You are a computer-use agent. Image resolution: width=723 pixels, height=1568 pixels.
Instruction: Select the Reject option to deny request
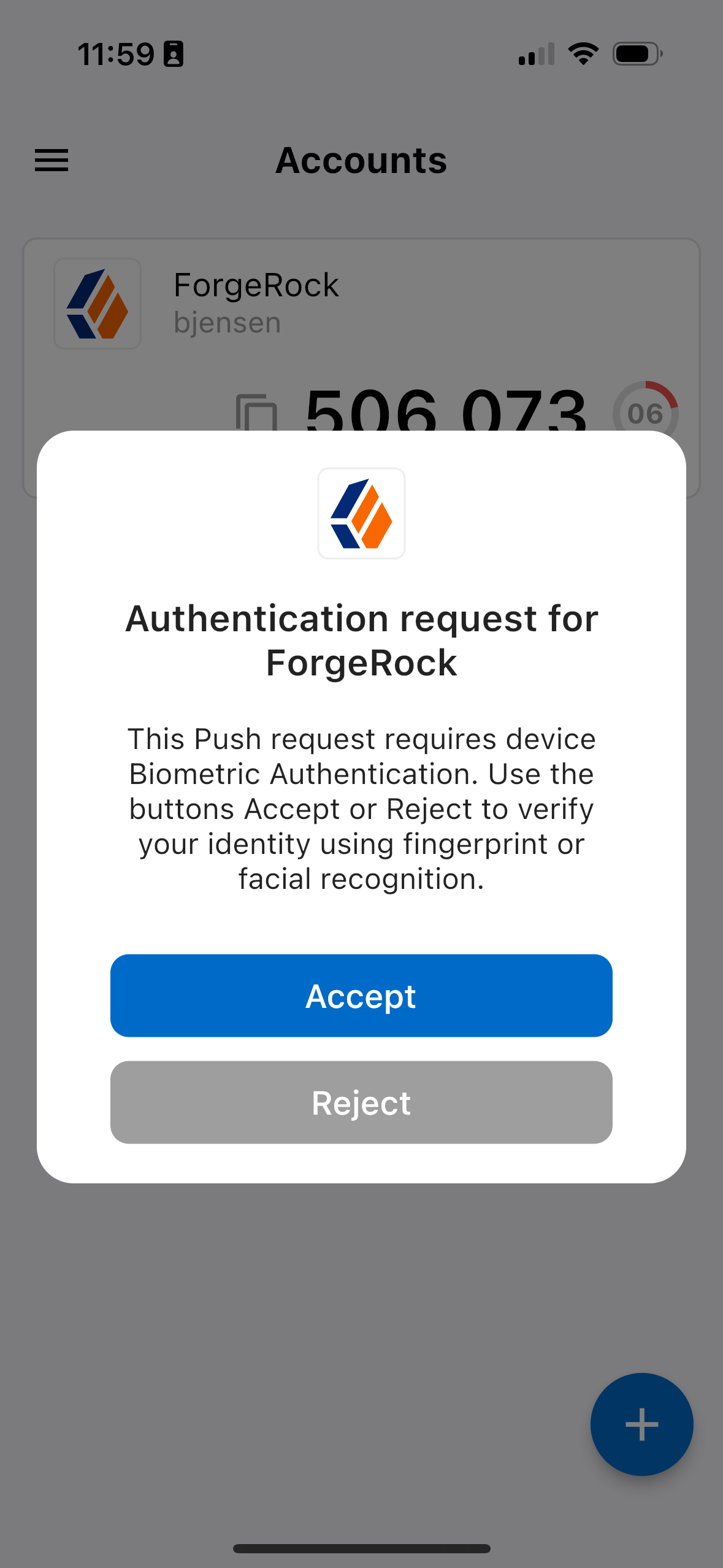[361, 1102]
